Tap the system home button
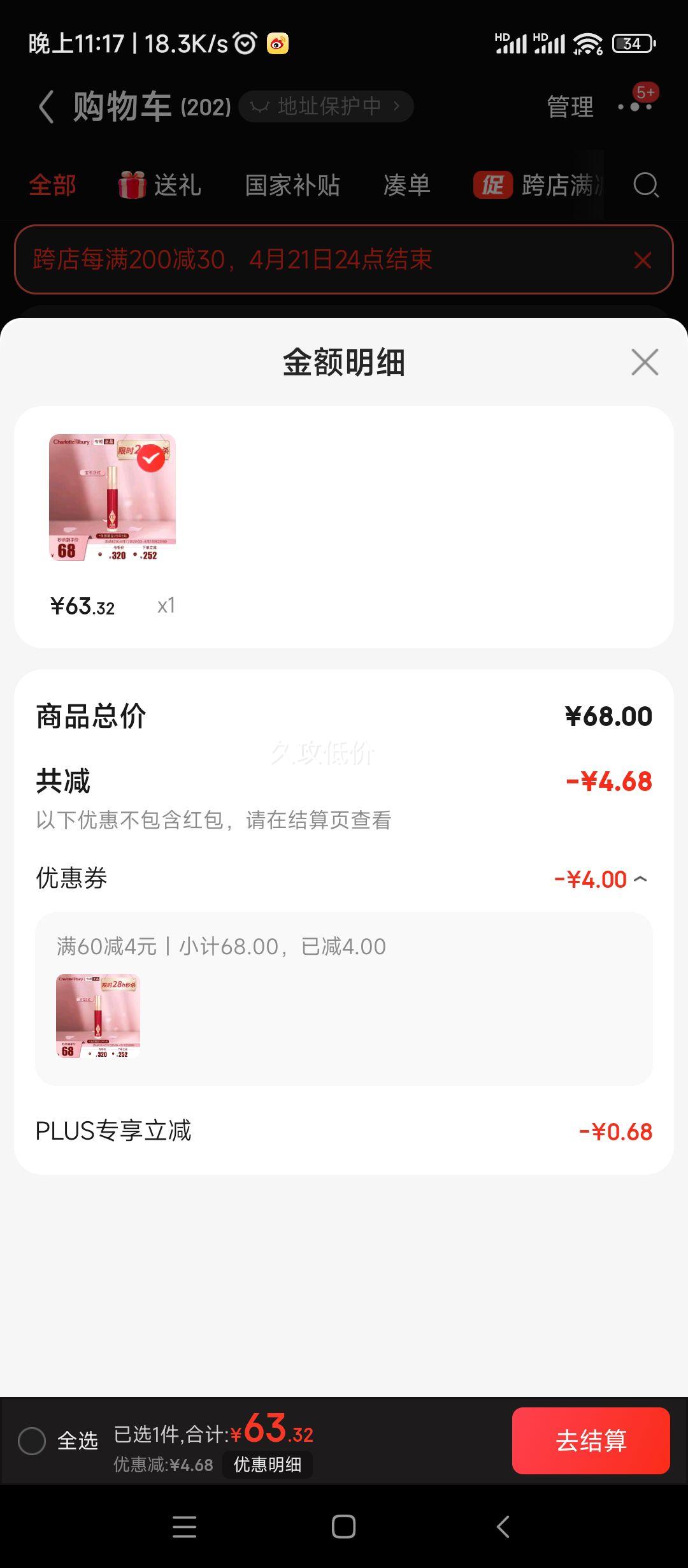The height and width of the screenshot is (1568, 688). point(343,1527)
